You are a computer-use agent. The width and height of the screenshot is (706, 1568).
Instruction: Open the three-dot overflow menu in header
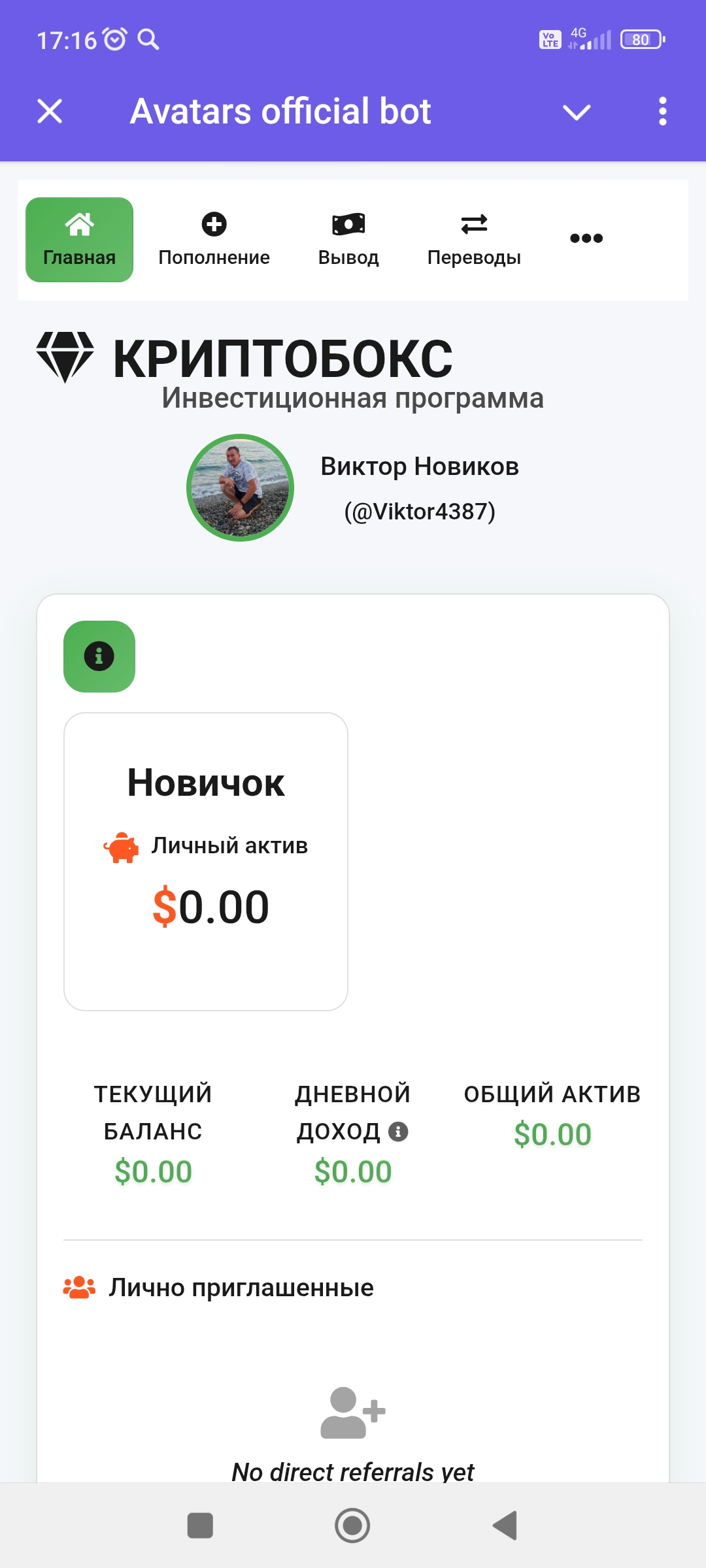[x=662, y=111]
